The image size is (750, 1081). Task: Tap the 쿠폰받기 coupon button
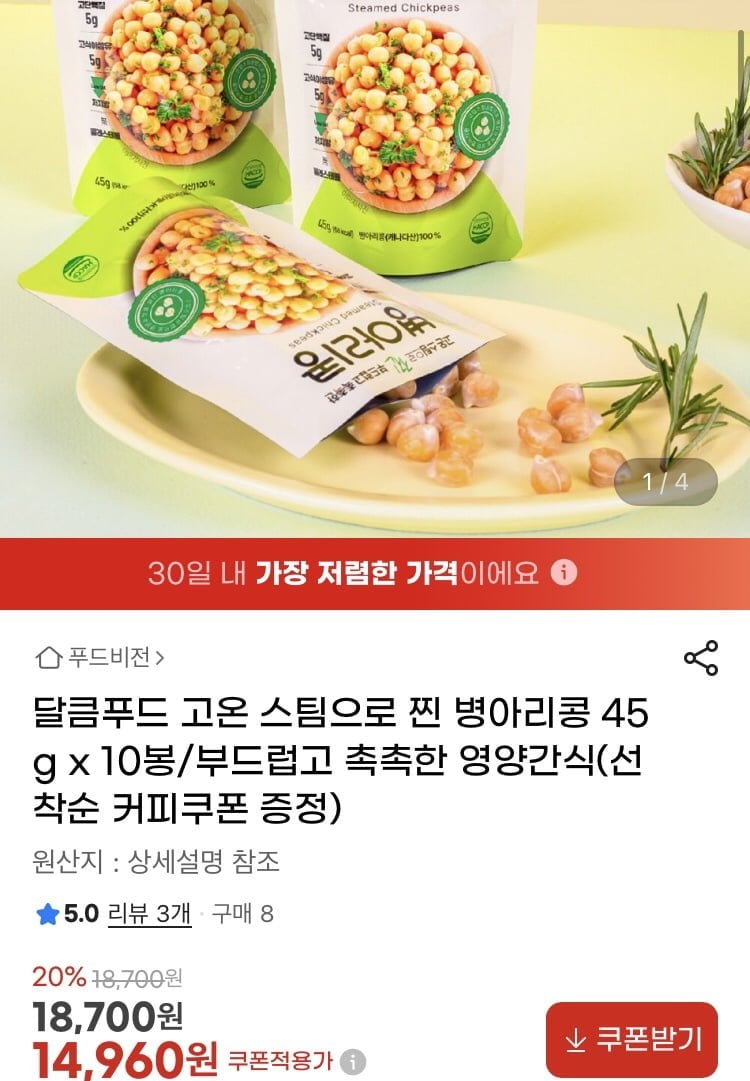point(631,1039)
